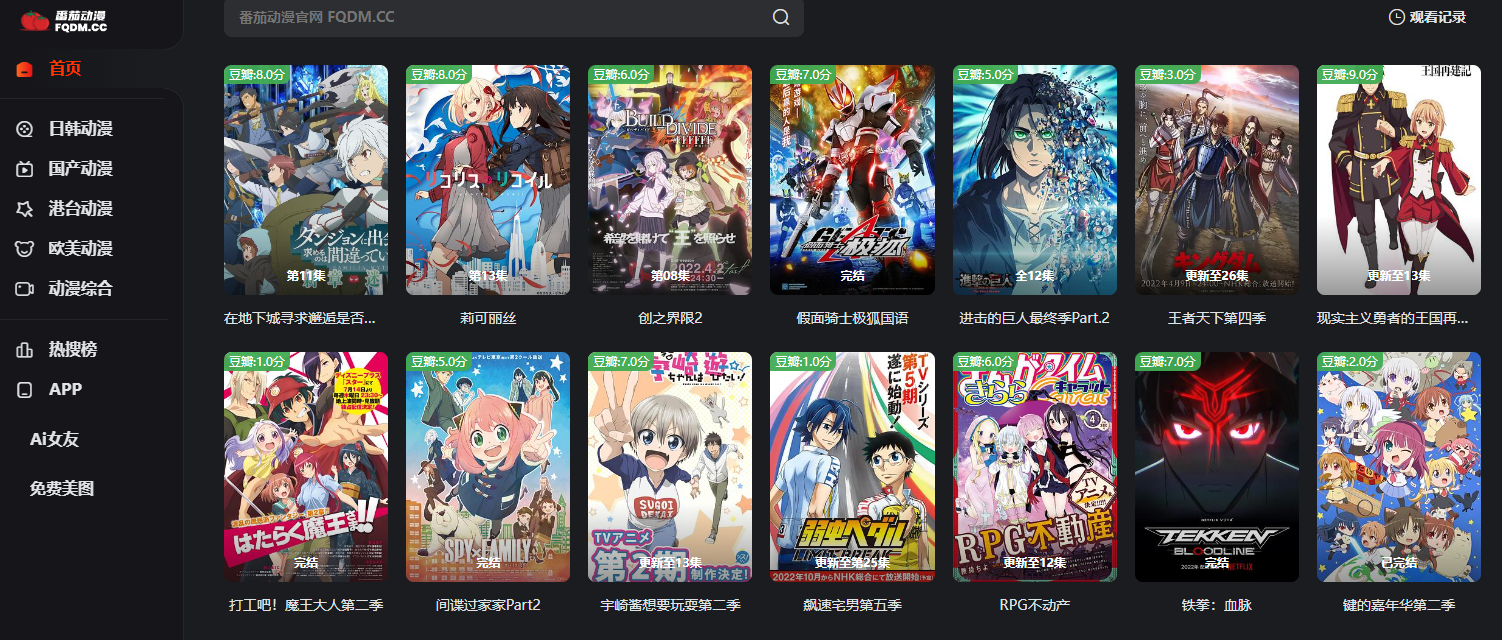The height and width of the screenshot is (640, 1502).
Task: Switch to 国产动漫 category
Action: point(80,169)
